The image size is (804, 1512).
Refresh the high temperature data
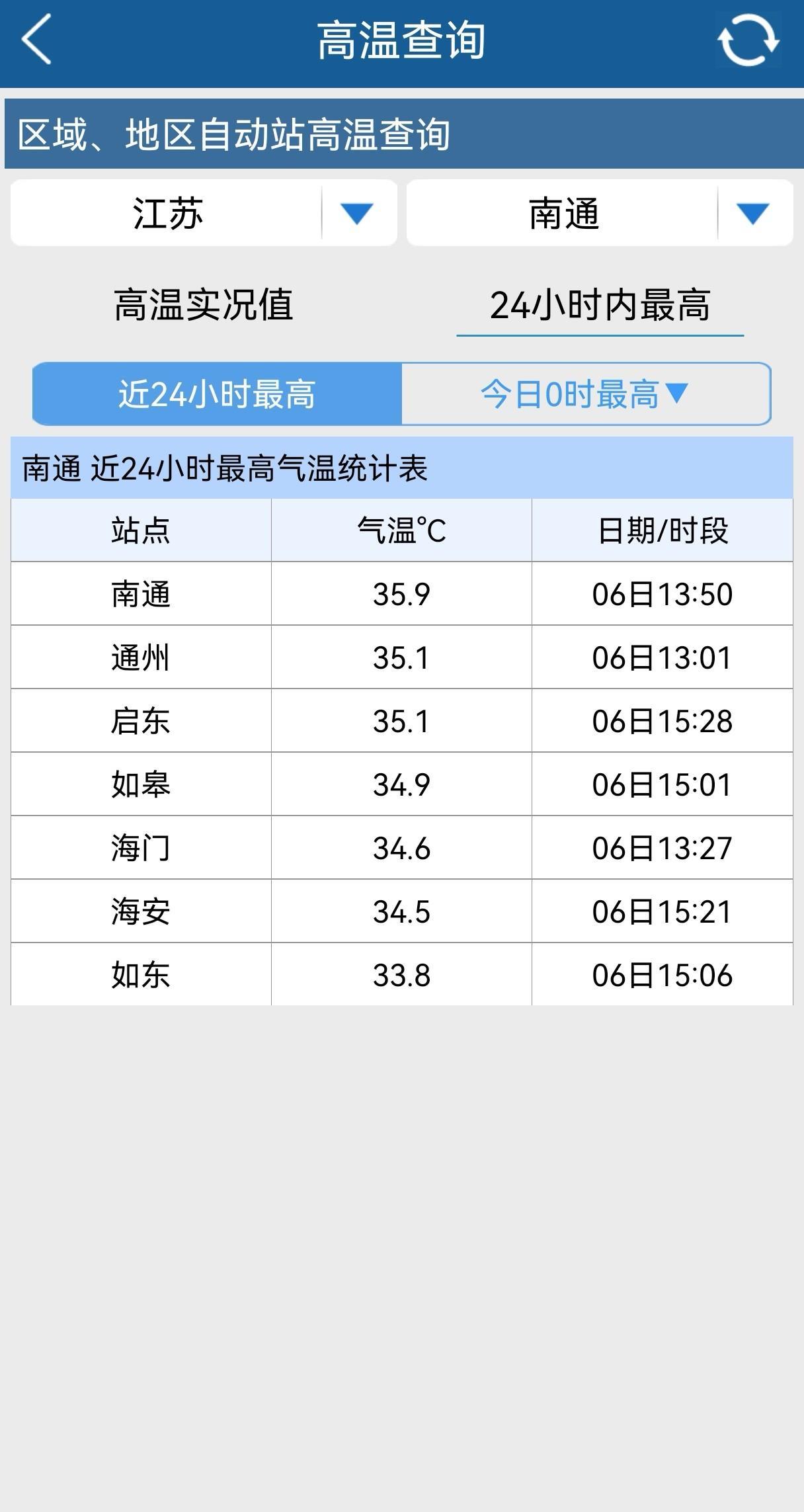coord(748,41)
